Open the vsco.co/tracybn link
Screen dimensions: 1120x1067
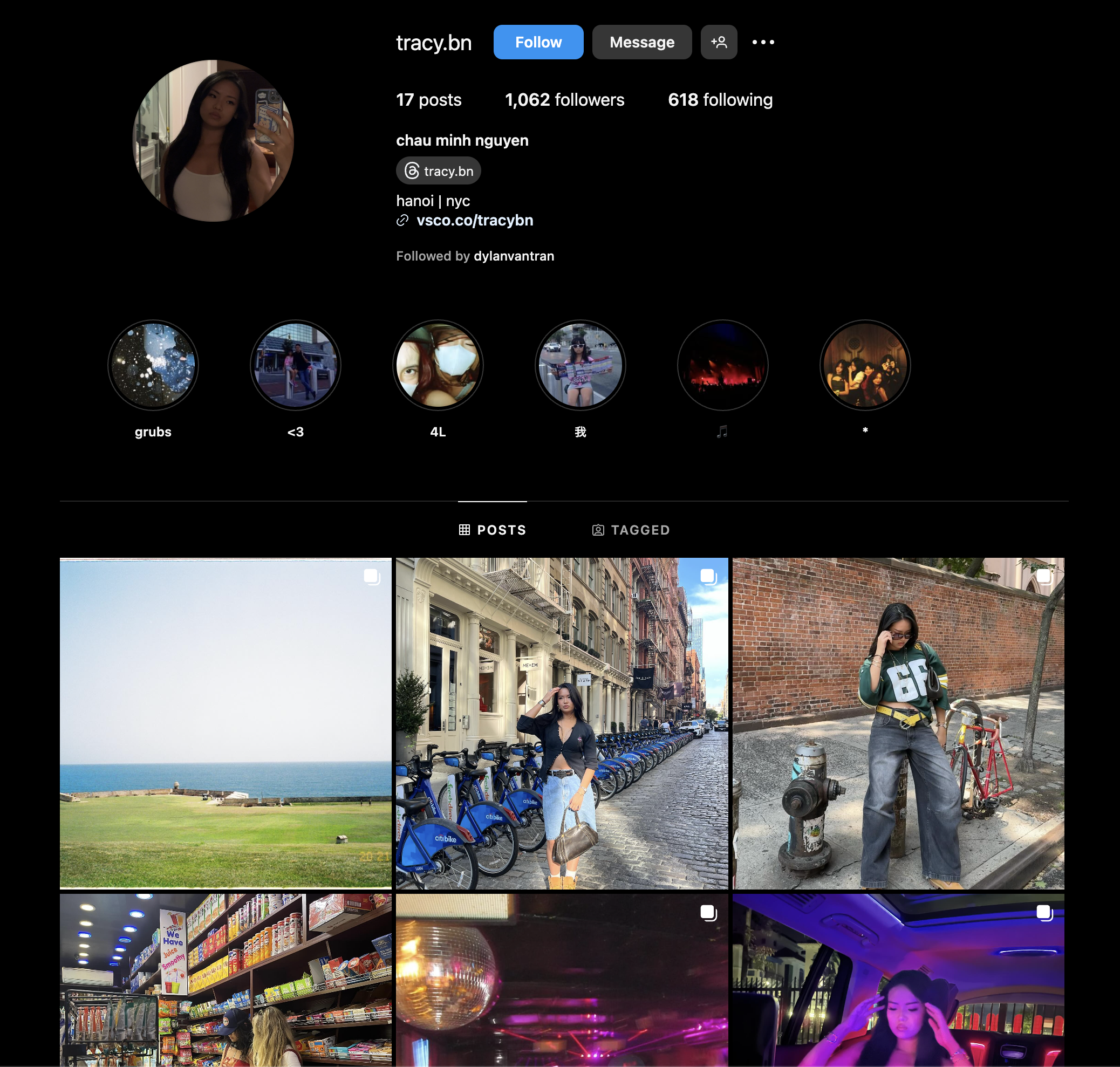(x=474, y=220)
